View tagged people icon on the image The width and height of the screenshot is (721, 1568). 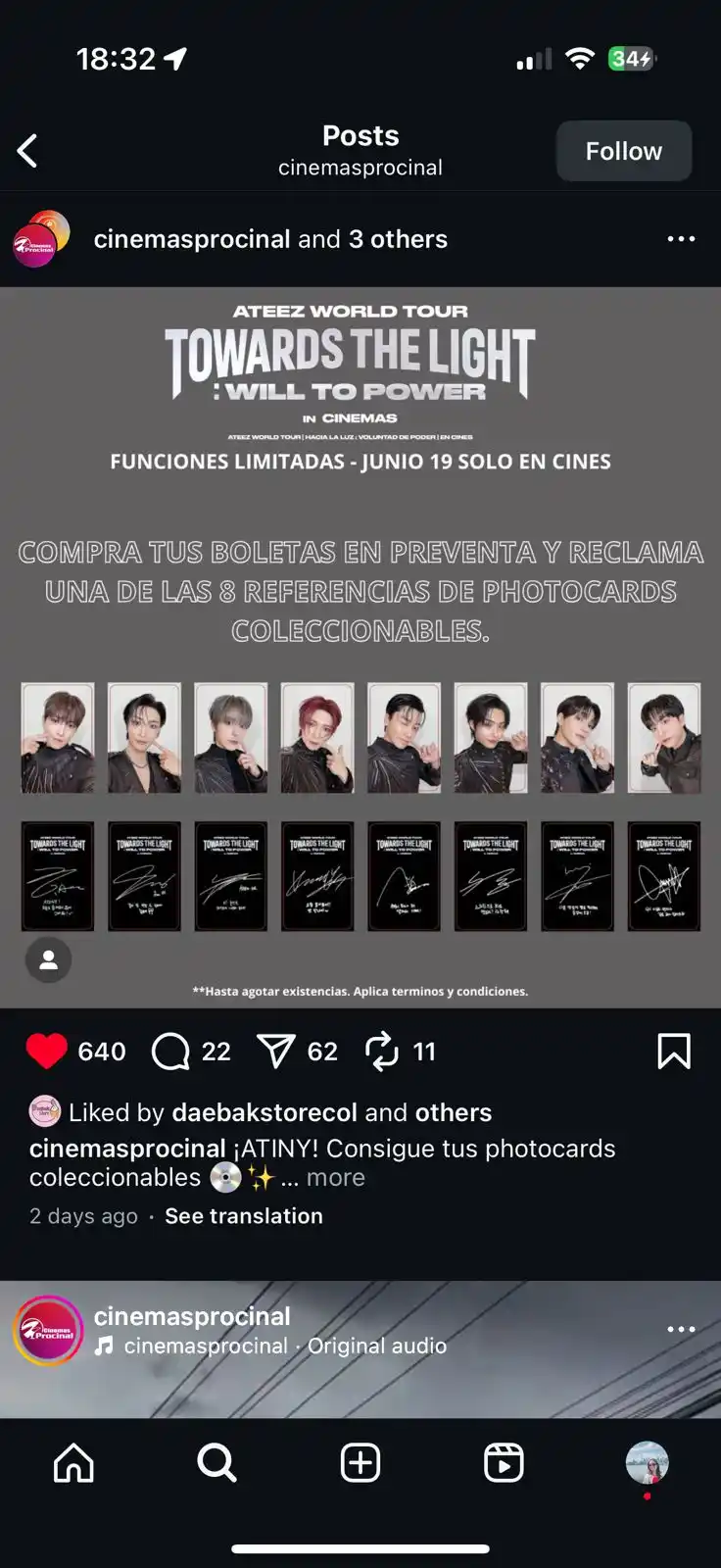point(48,960)
